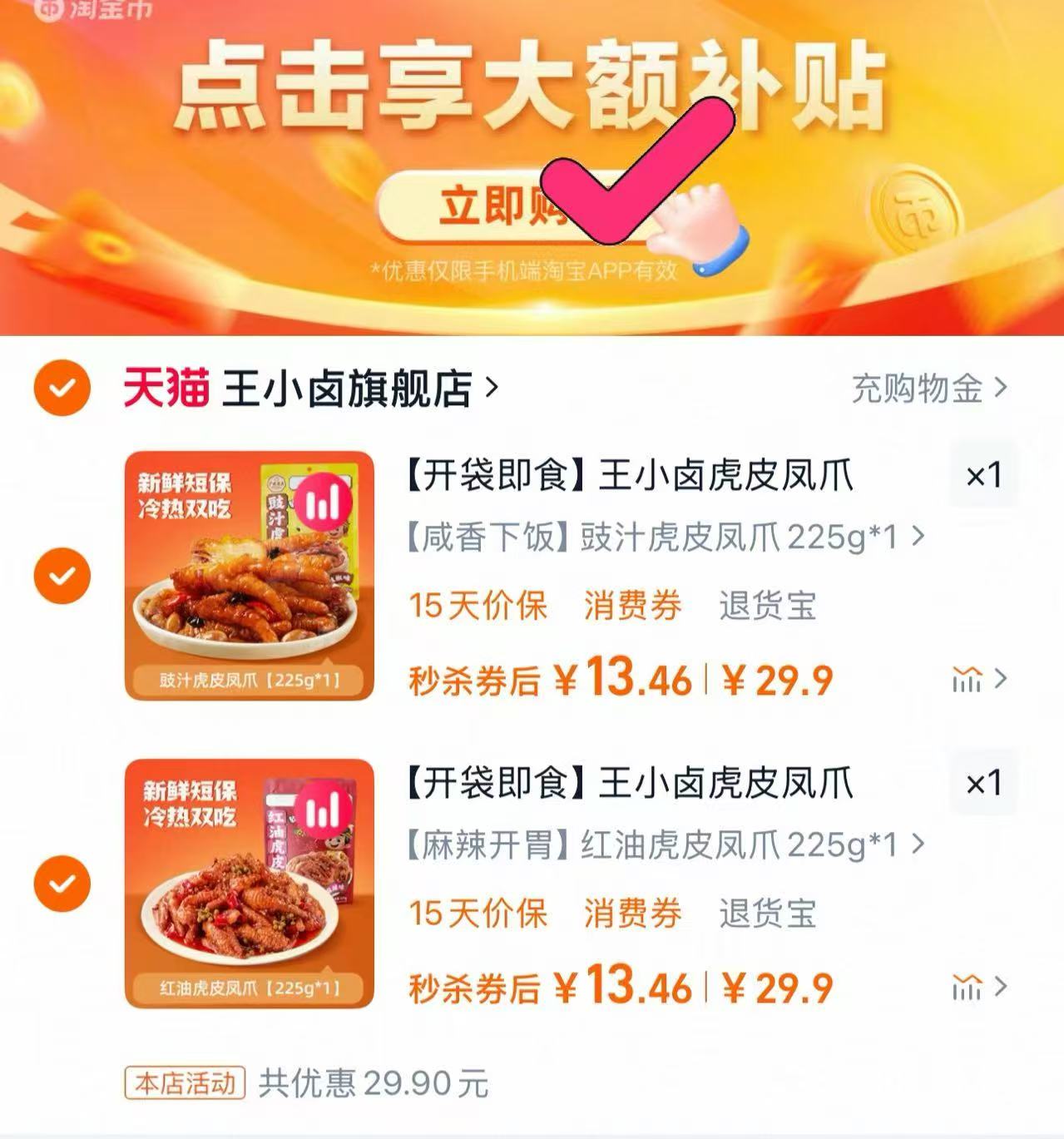Screen dimensions: 1064x1139
Task: Click the 本店活动 discount label
Action: click(x=184, y=1083)
